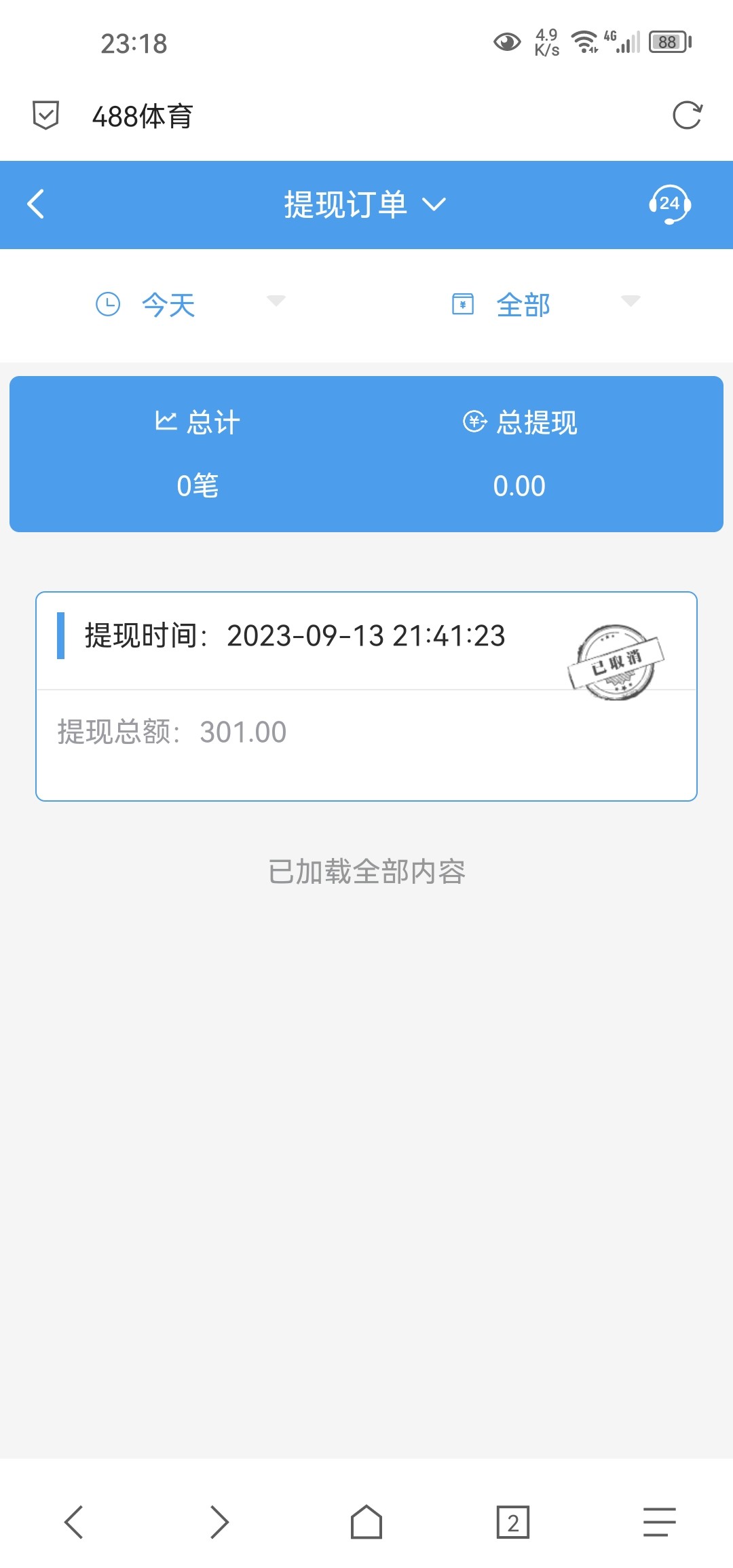Go back from the 提现订单 page
Viewport: 733px width, 1568px height.
point(36,204)
